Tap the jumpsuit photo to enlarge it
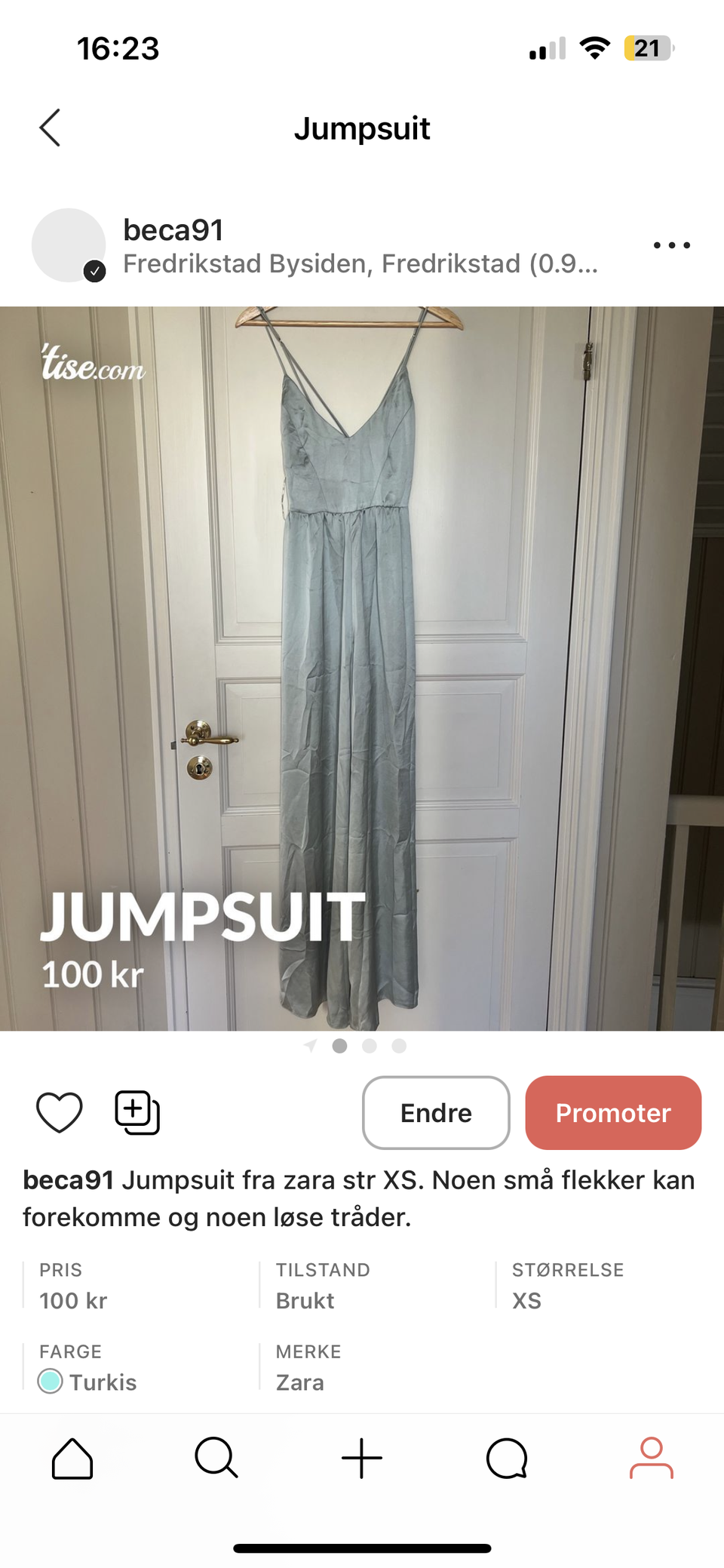Image resolution: width=724 pixels, height=1568 pixels. tap(362, 664)
